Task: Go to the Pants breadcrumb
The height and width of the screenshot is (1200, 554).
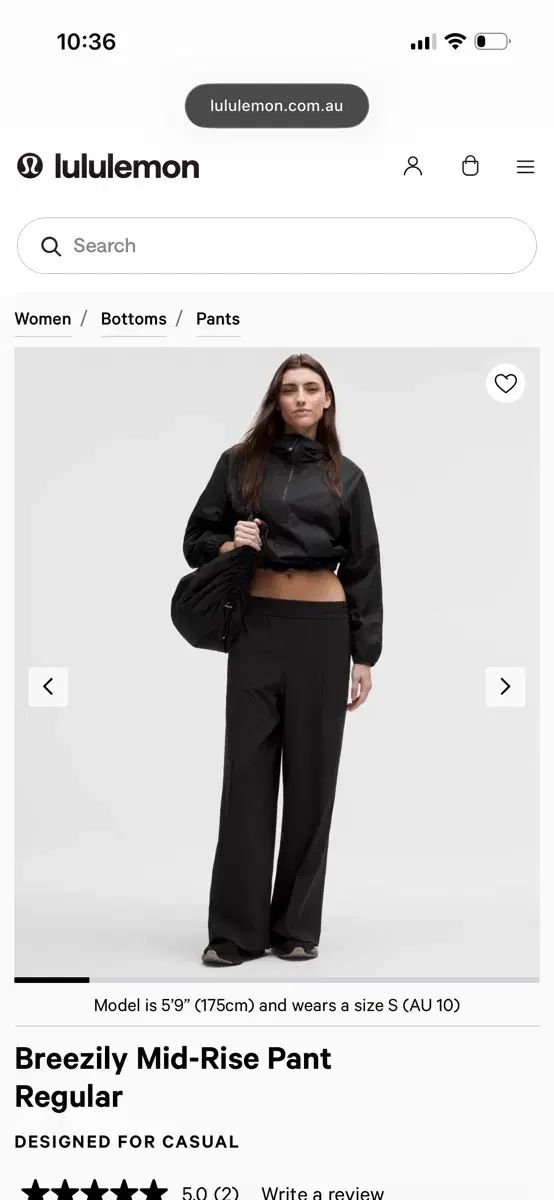Action: point(218,319)
